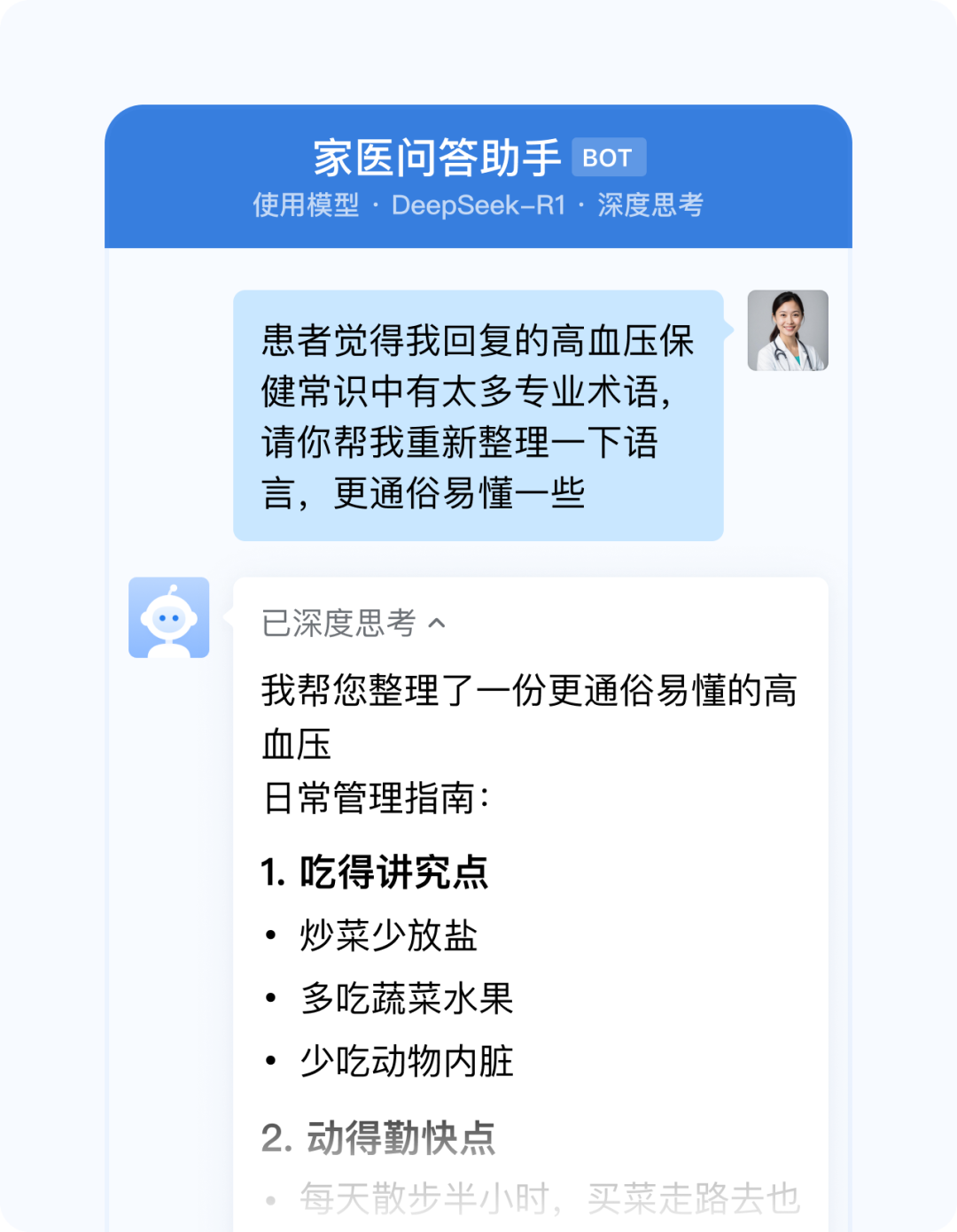Click the text 多吃蔬菜水果
The height and width of the screenshot is (1232, 957).
click(x=408, y=999)
